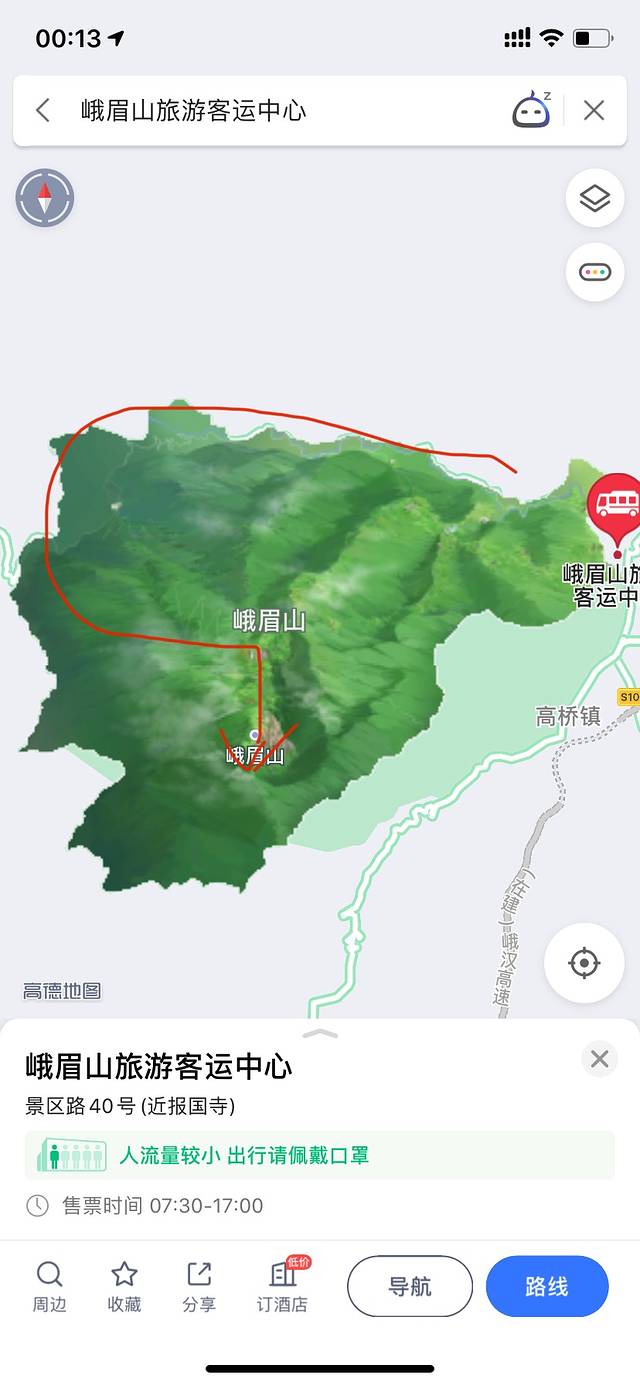Book a hotel via 订酒店
The image size is (640, 1385).
point(283,1286)
